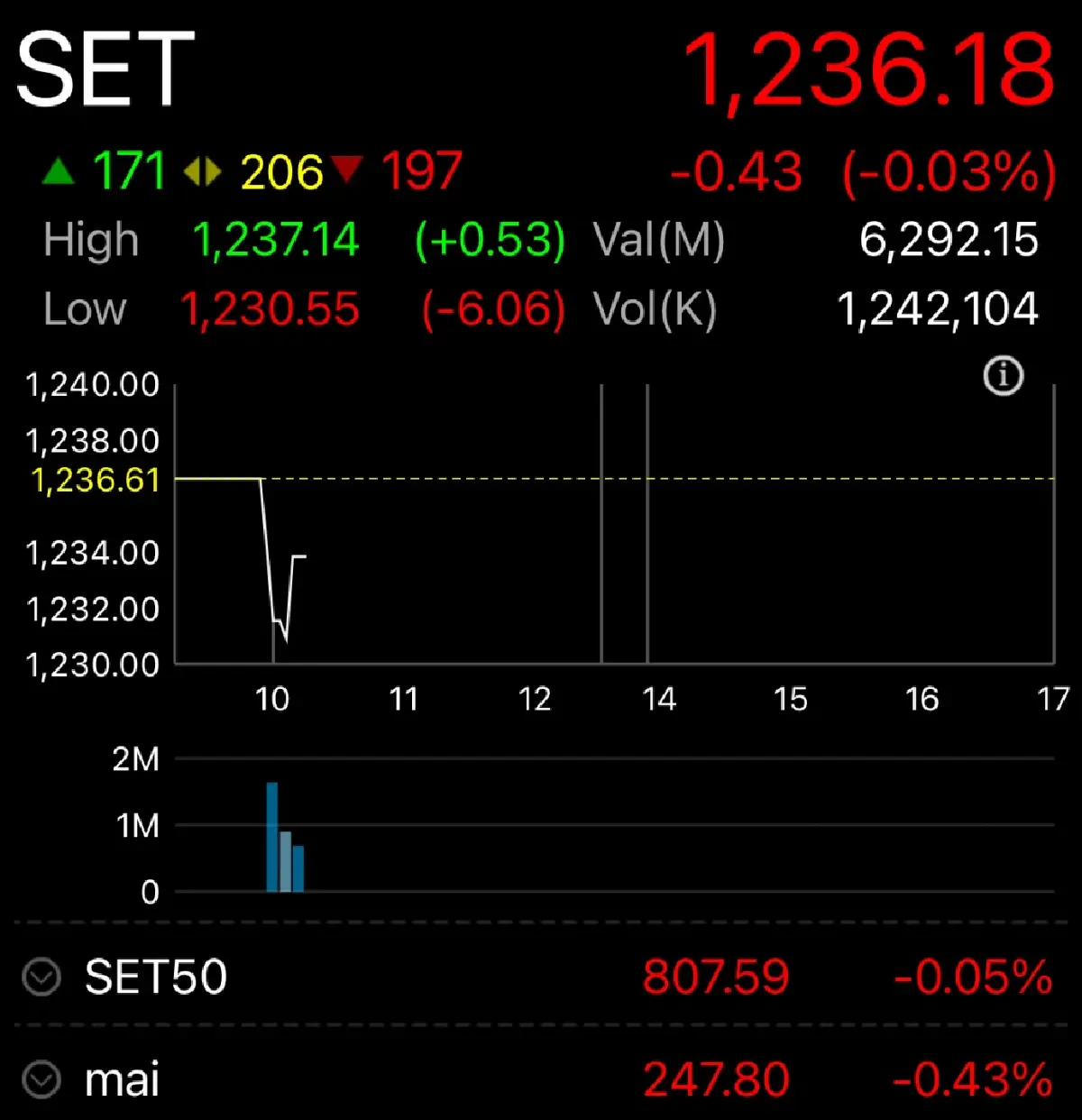Image resolution: width=1082 pixels, height=1120 pixels.
Task: Tap the 12 o'clock mark on the time axis
Action: pos(536,699)
